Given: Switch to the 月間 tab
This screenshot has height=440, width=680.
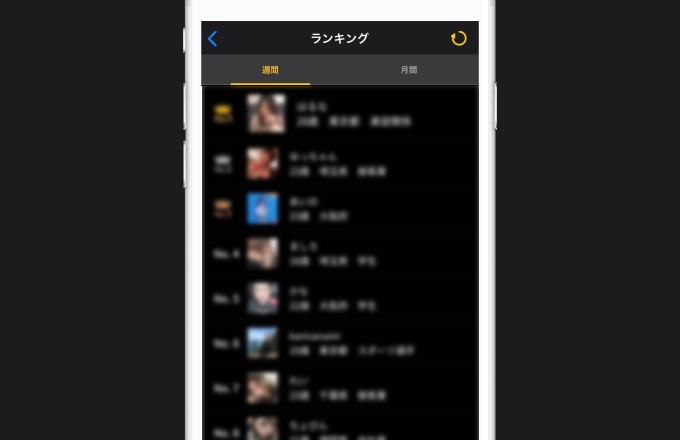Looking at the screenshot, I should click(408, 70).
